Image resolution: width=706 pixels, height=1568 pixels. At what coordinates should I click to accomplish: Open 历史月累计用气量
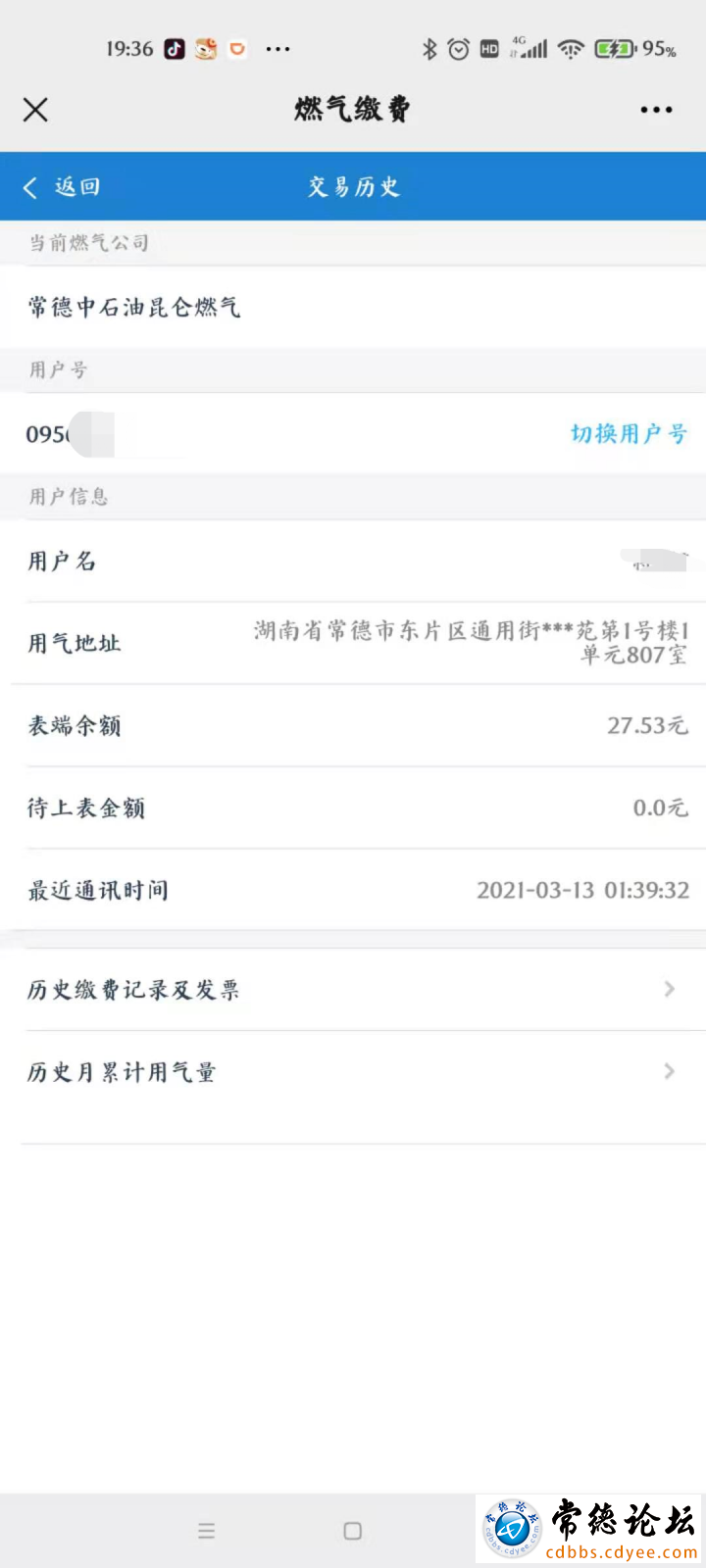[x=353, y=1072]
